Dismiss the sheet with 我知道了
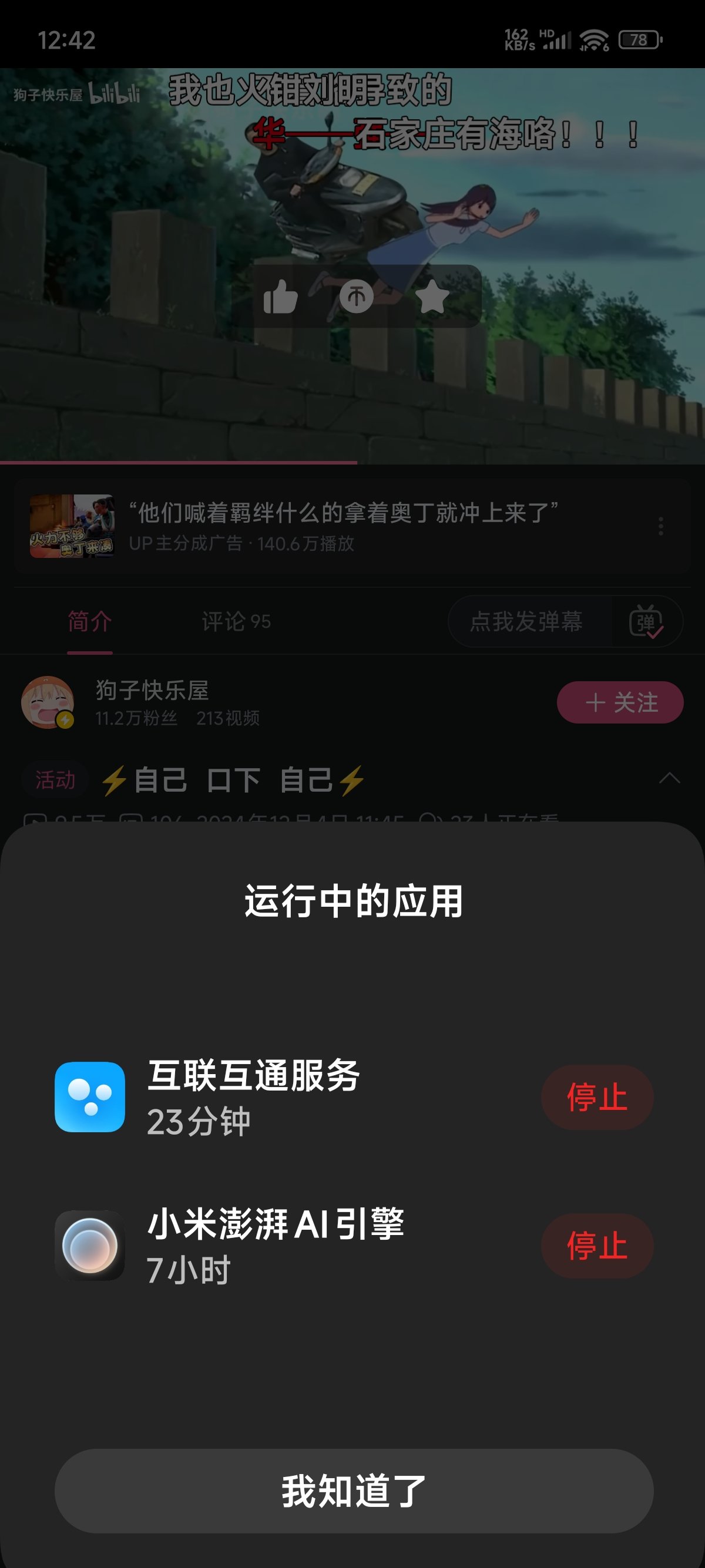The width and height of the screenshot is (705, 1568). pos(353,1490)
